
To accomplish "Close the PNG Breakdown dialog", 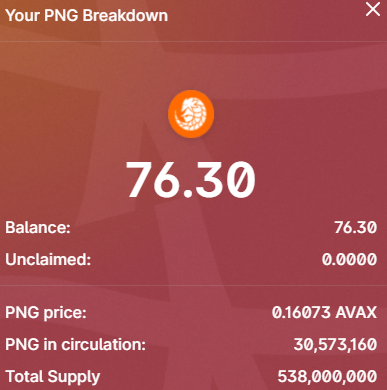I will click(x=373, y=9).
